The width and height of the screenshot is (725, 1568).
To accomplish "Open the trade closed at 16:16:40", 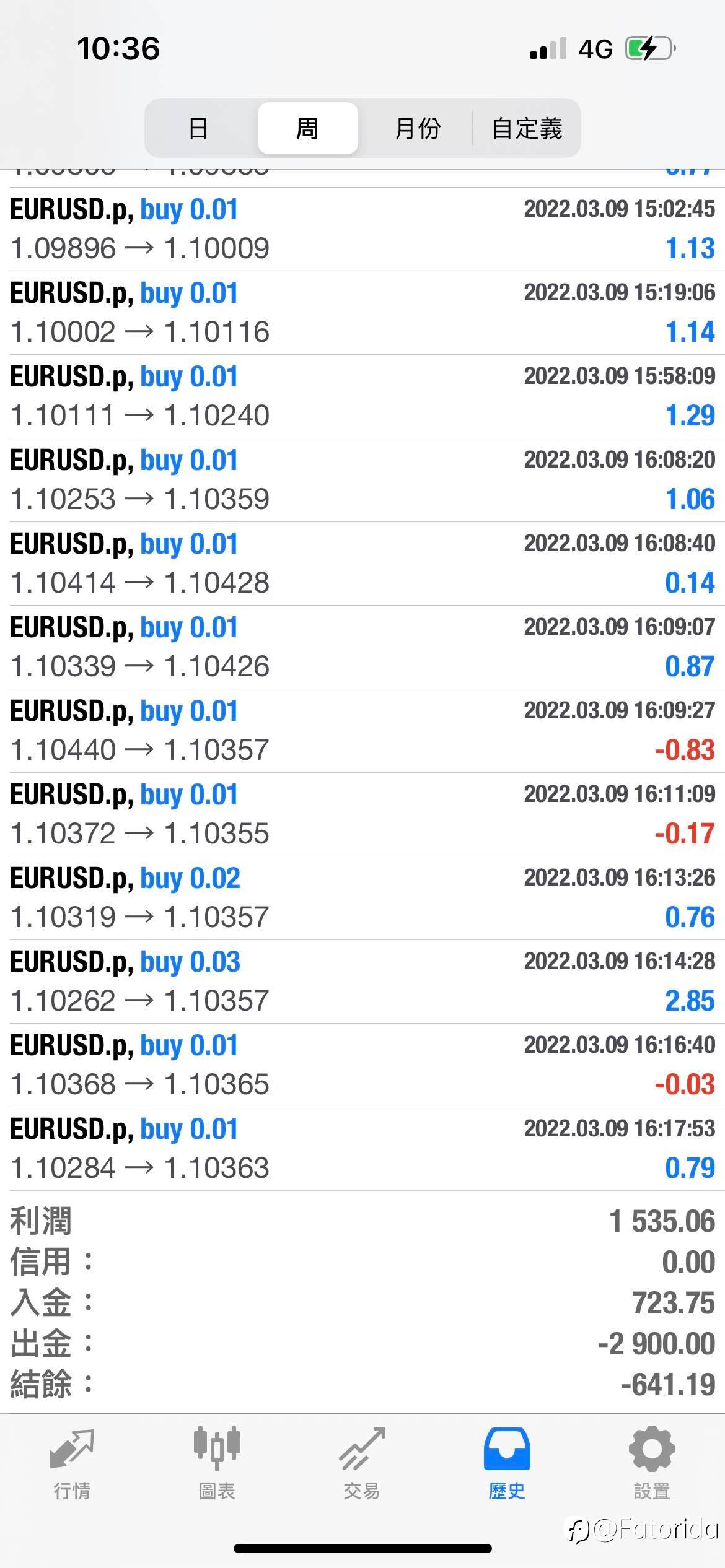I will pyautogui.click(x=362, y=1065).
